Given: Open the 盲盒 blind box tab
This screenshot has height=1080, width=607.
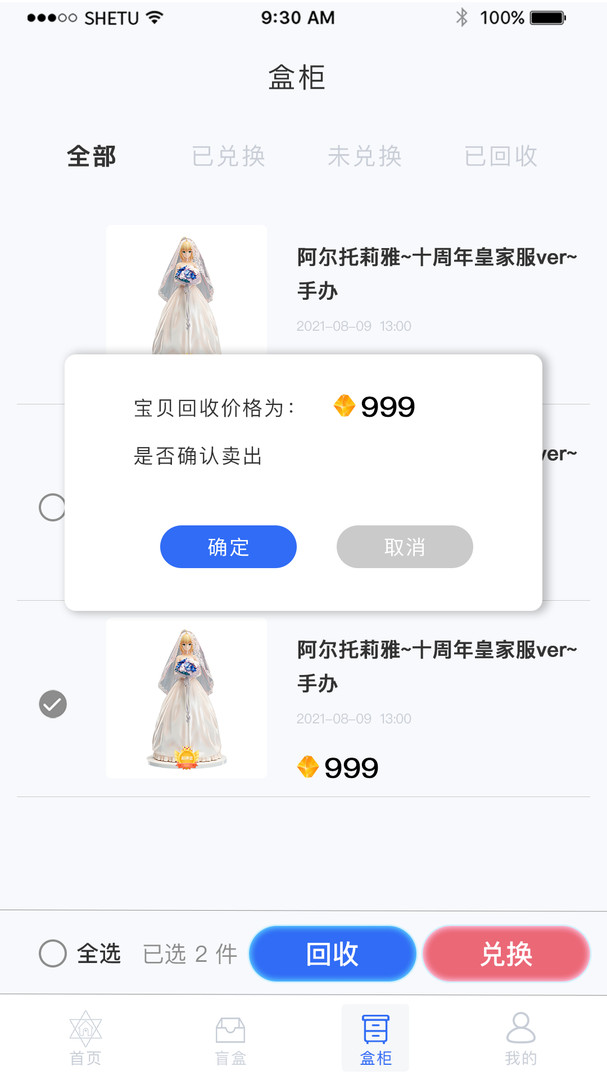Looking at the screenshot, I should tap(231, 1038).
